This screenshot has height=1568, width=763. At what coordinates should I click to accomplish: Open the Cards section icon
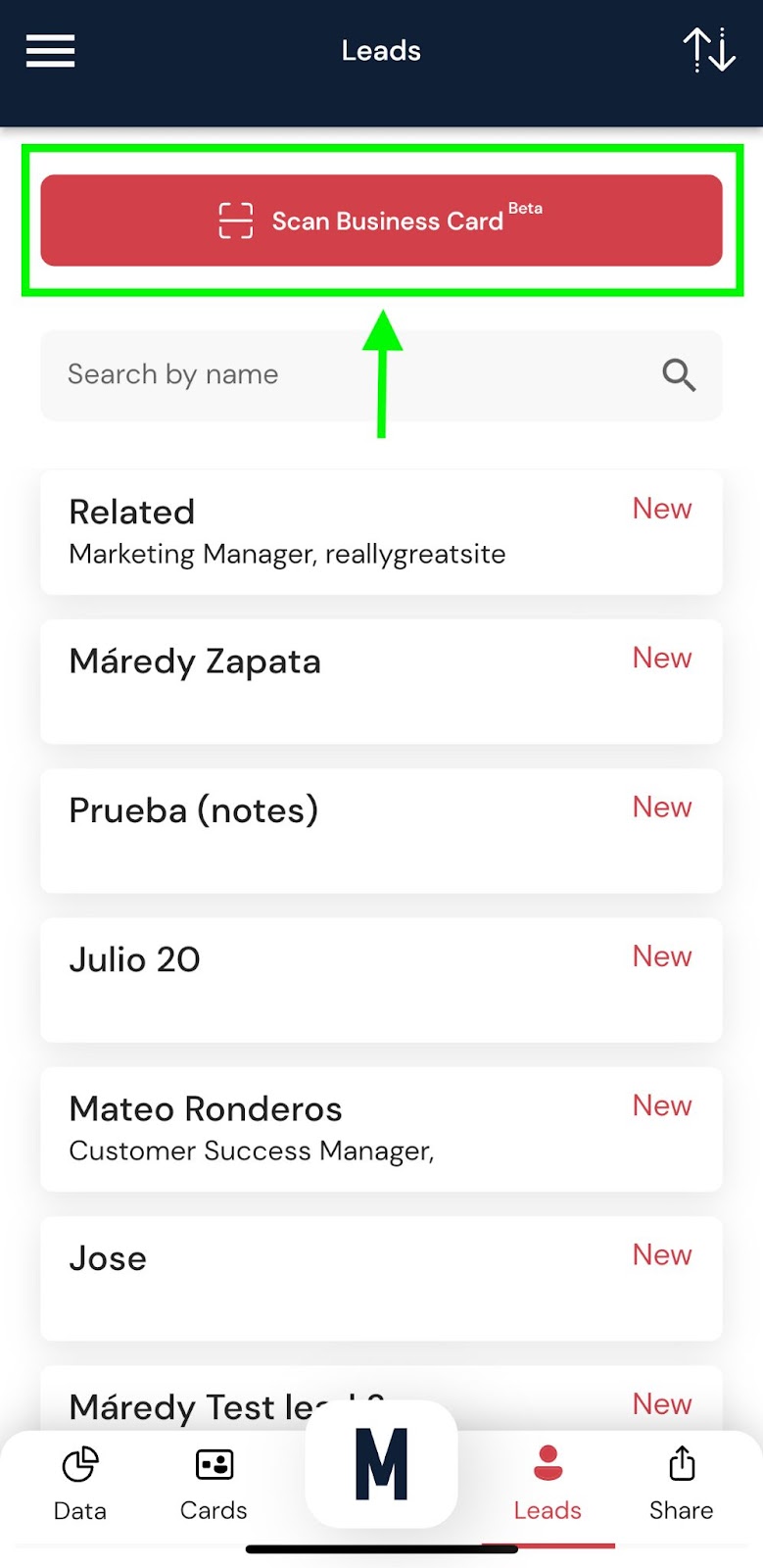pos(213,1466)
